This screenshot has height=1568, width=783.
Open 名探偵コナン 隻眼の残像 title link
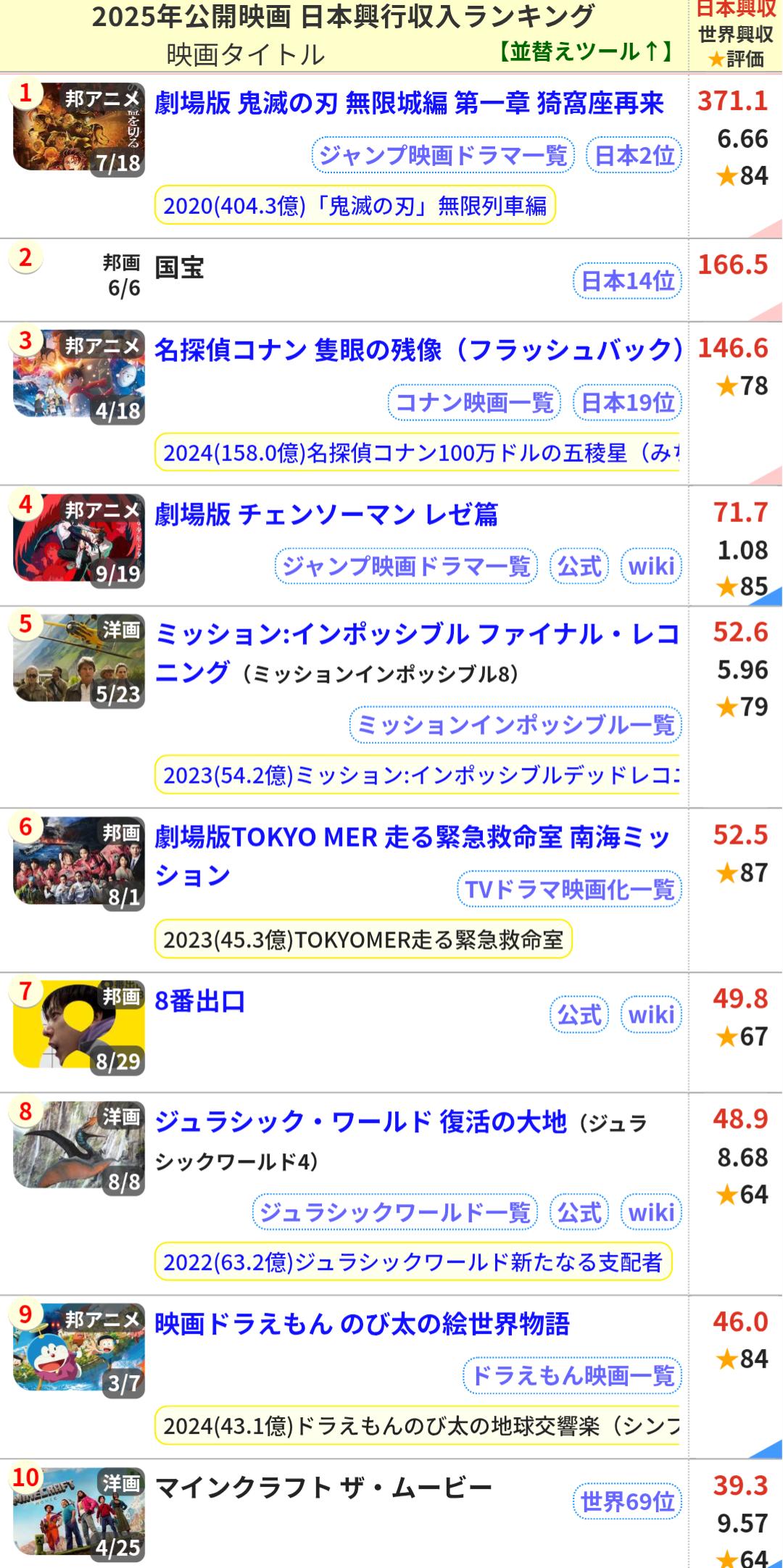pos(418,350)
